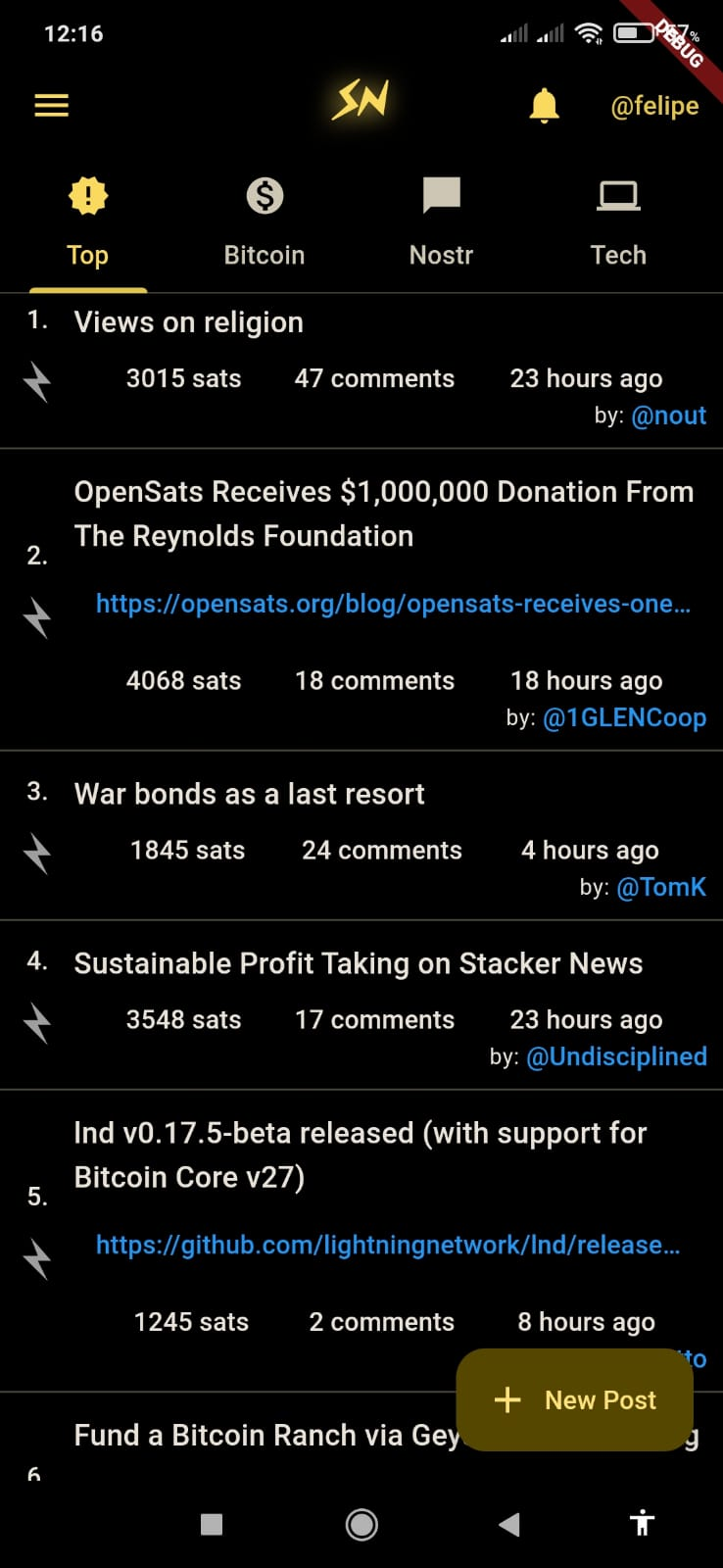
Task: Switch to the Nostr tab
Action: (x=441, y=222)
